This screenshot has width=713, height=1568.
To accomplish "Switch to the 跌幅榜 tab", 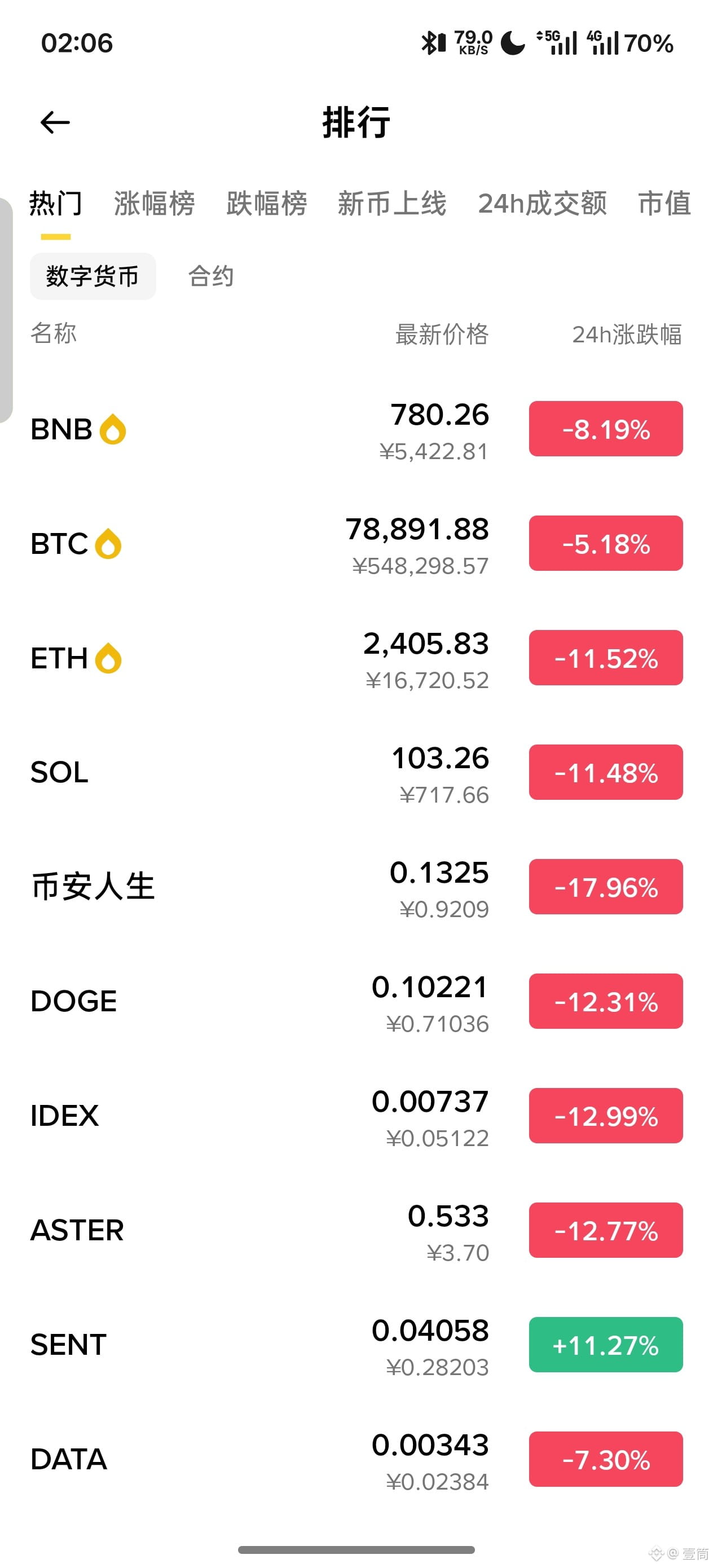I will (x=266, y=203).
